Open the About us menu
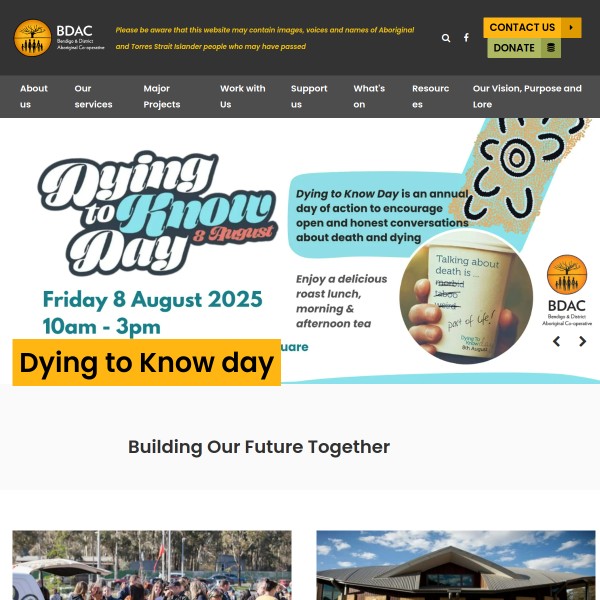 click(x=33, y=96)
